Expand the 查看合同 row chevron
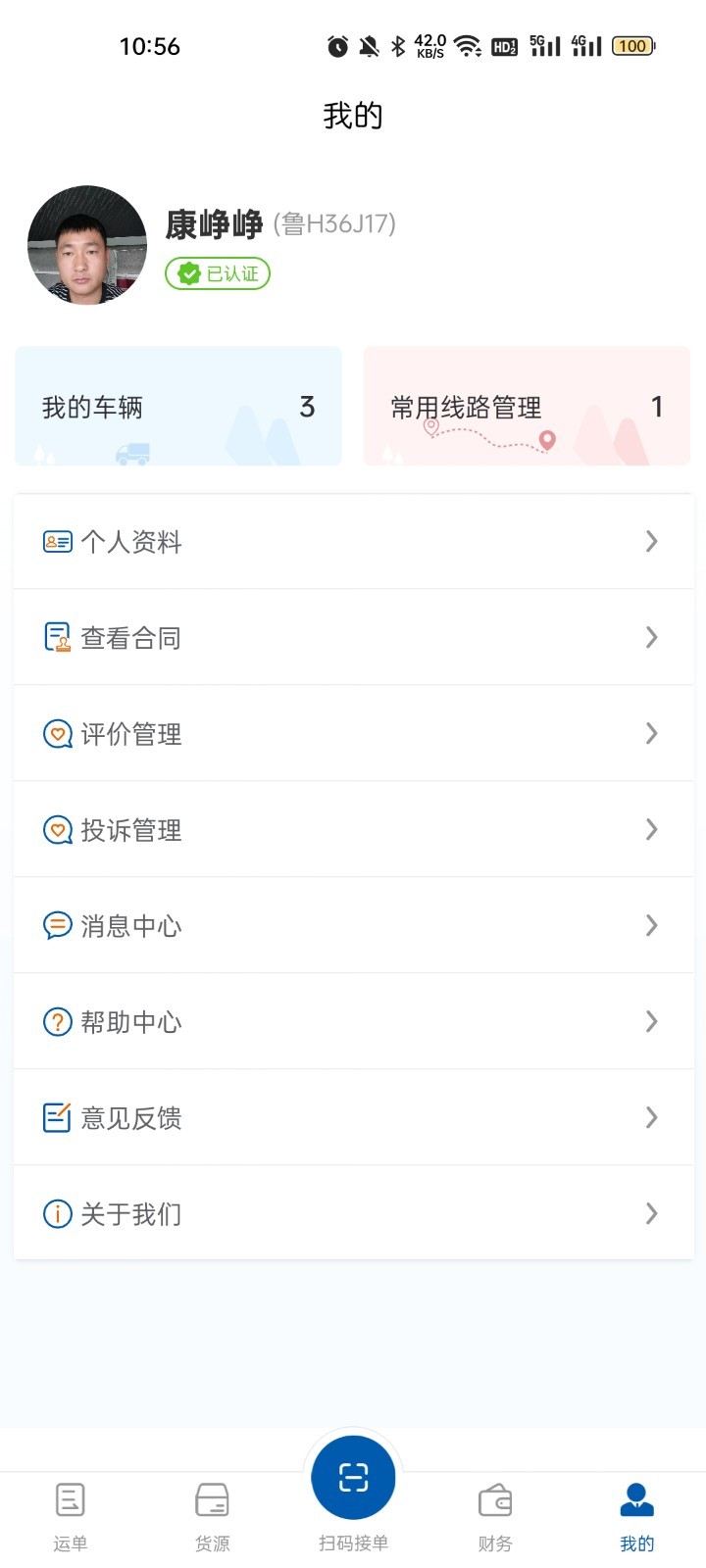This screenshot has height=1568, width=706. 651,637
